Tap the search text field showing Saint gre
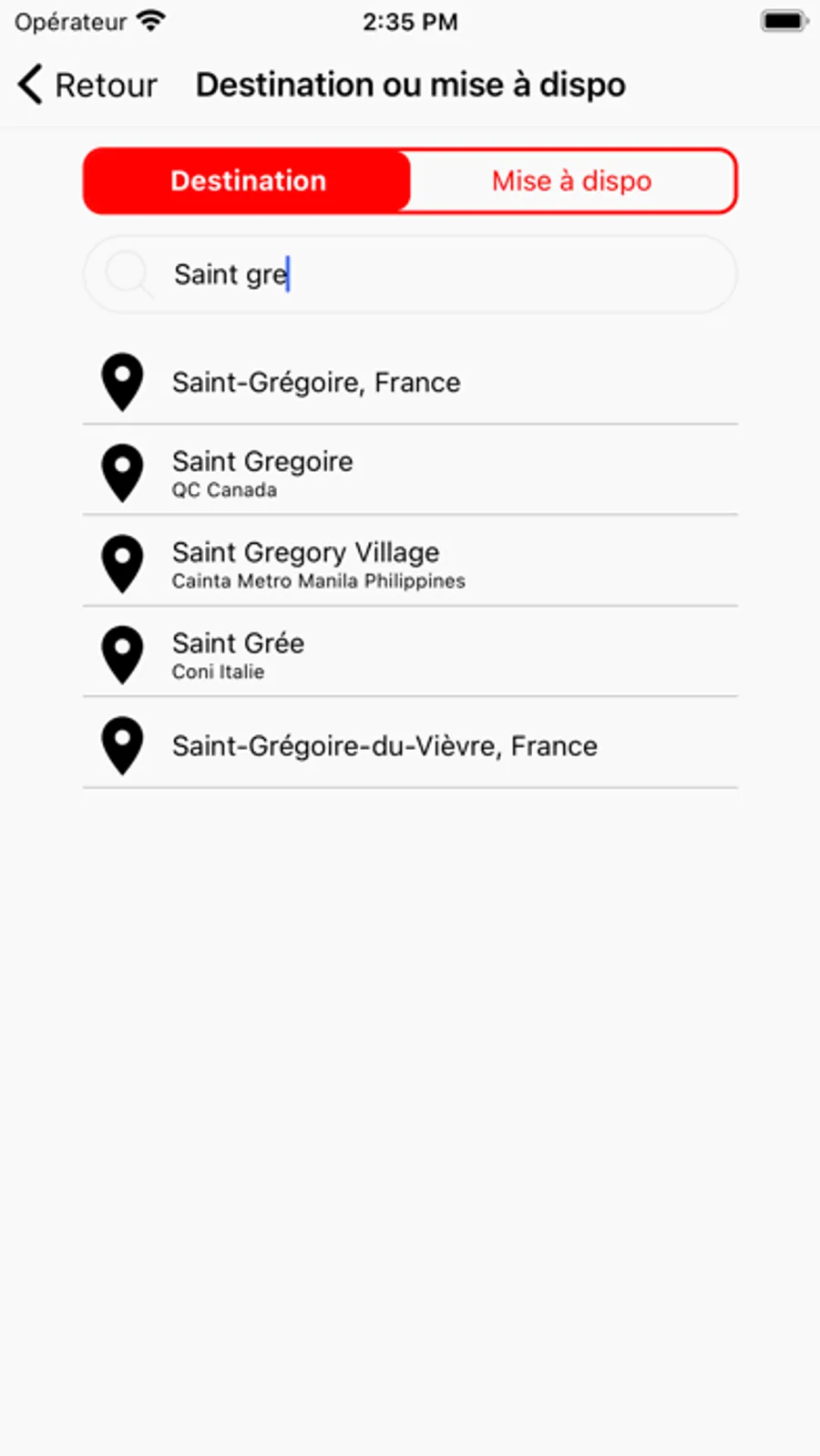 click(410, 274)
